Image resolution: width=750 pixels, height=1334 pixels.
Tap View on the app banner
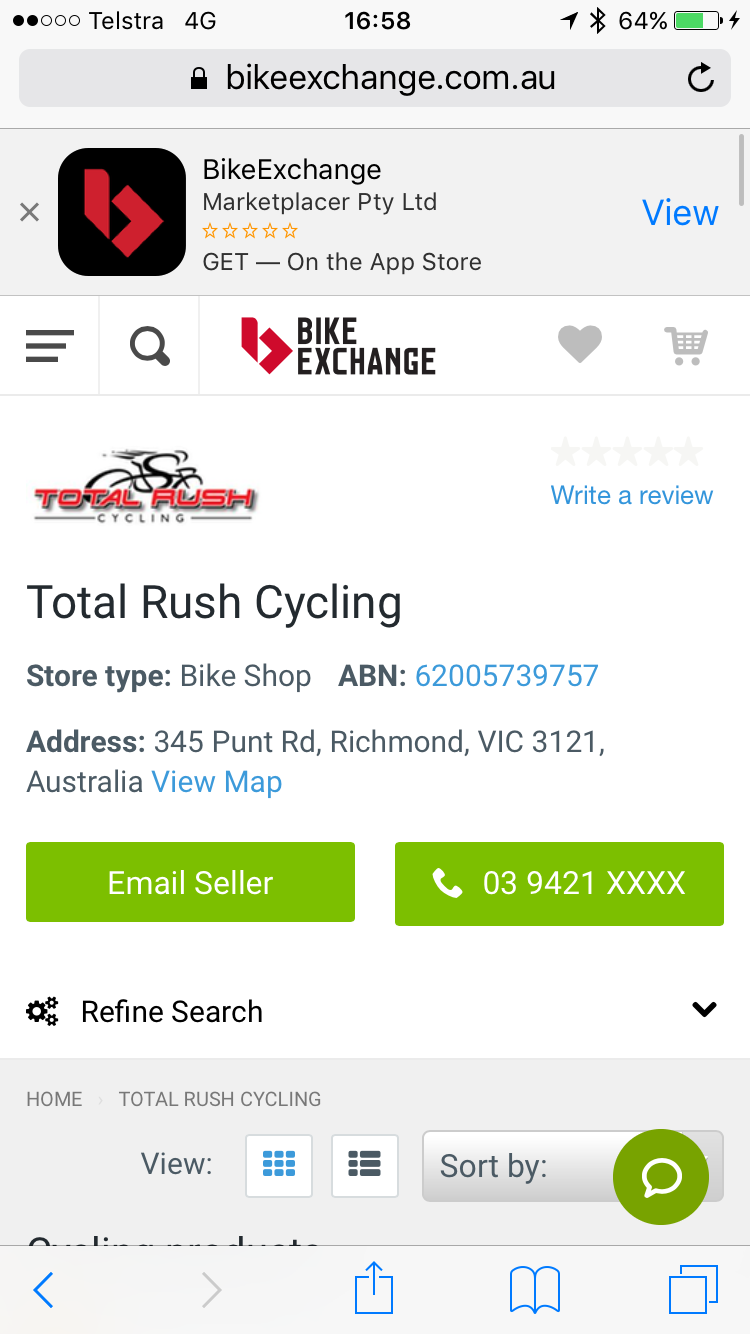[680, 212]
